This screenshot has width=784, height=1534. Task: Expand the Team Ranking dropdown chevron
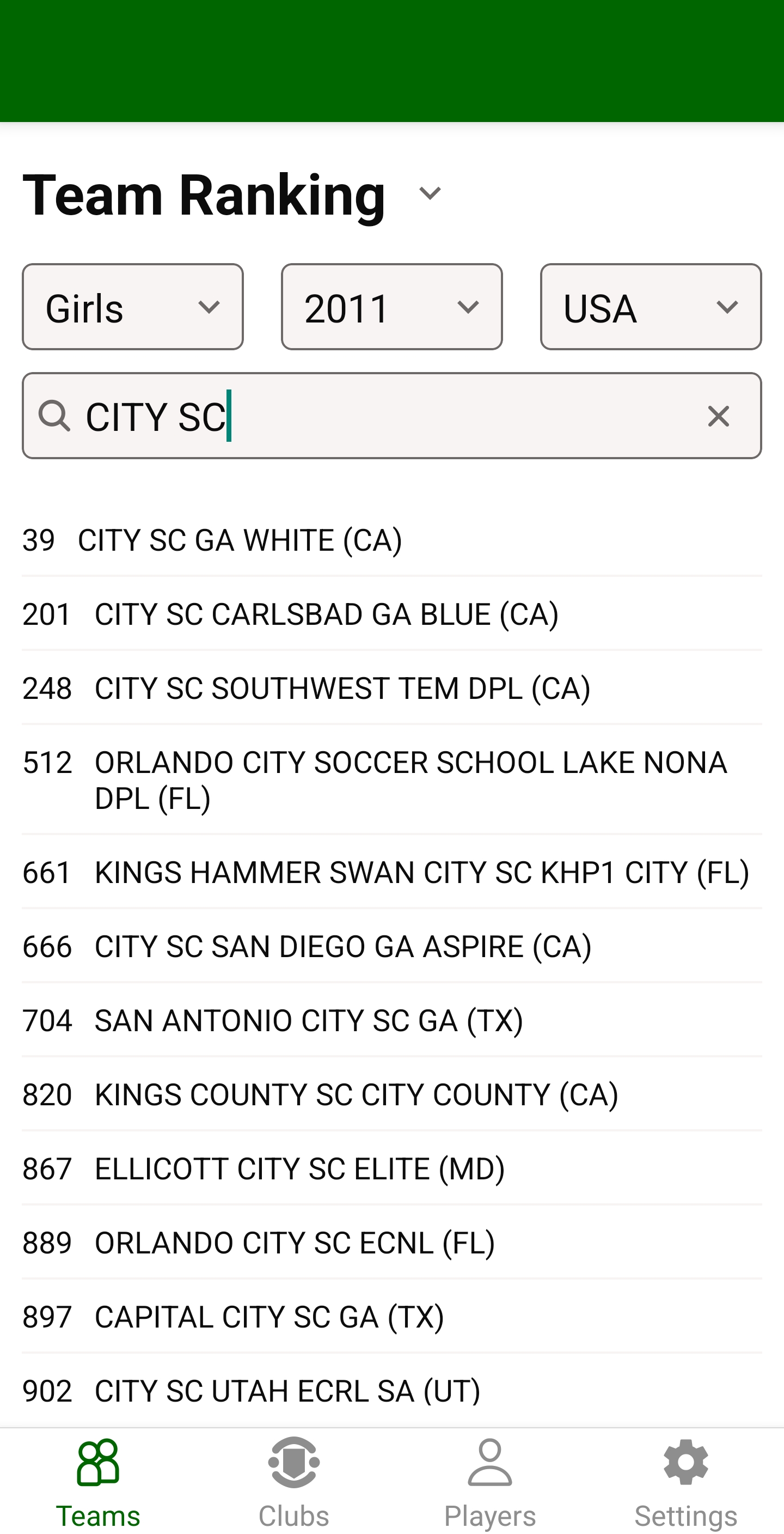point(429,193)
